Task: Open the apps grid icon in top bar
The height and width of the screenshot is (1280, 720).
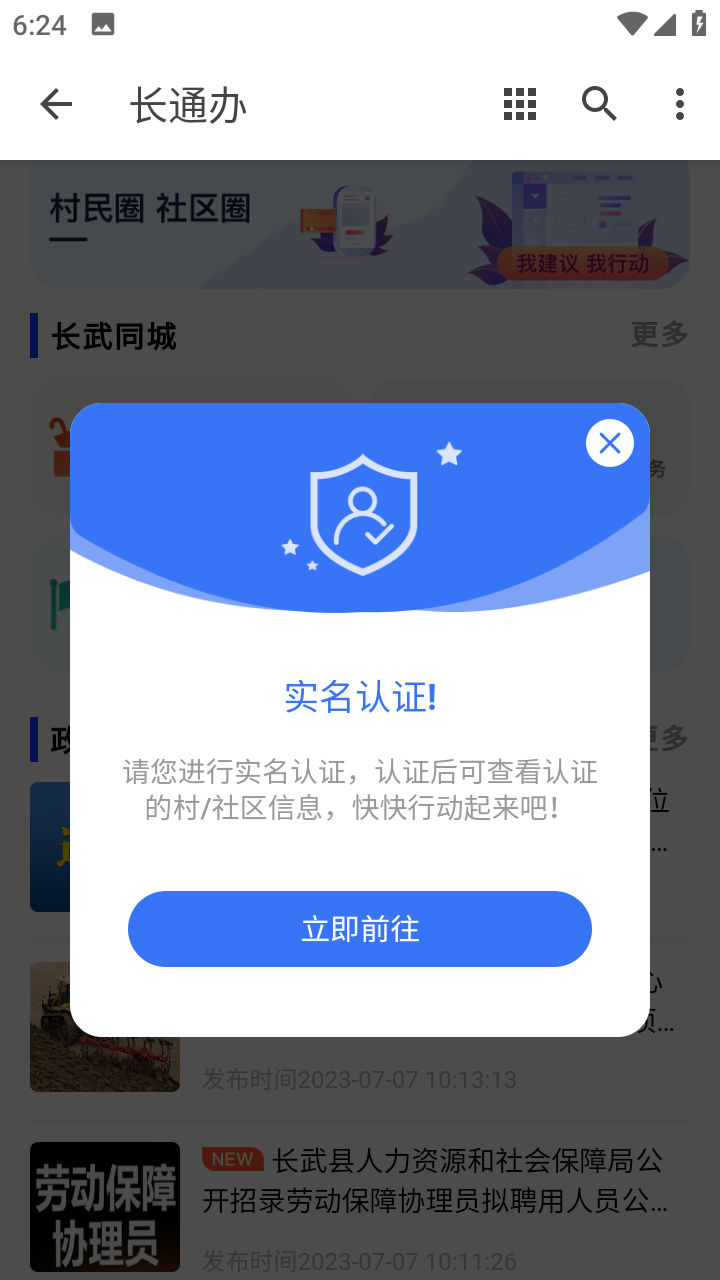Action: click(x=519, y=103)
